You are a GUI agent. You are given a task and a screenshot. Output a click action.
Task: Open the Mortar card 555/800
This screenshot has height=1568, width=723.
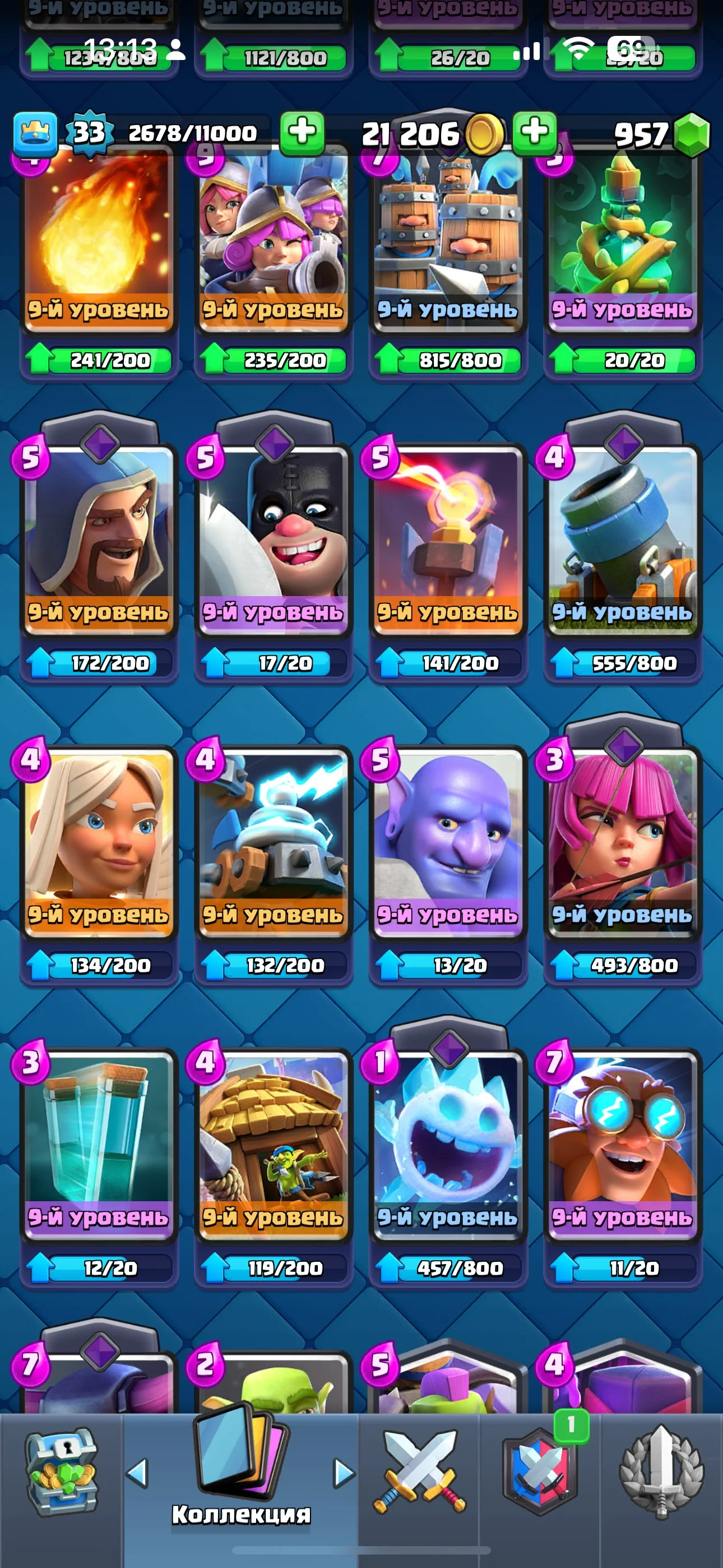click(x=622, y=536)
